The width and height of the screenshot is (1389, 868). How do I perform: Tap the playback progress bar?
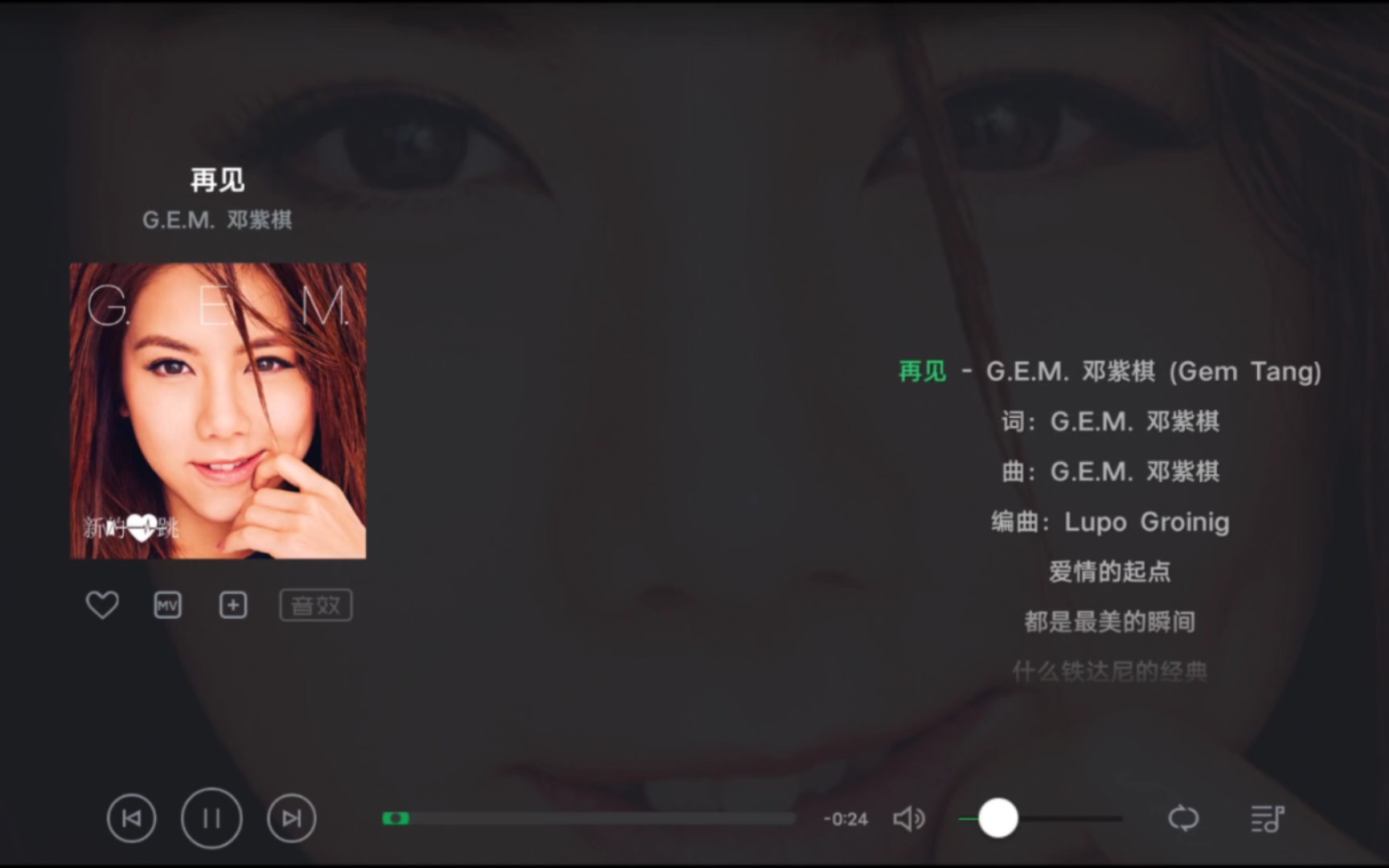click(588, 818)
